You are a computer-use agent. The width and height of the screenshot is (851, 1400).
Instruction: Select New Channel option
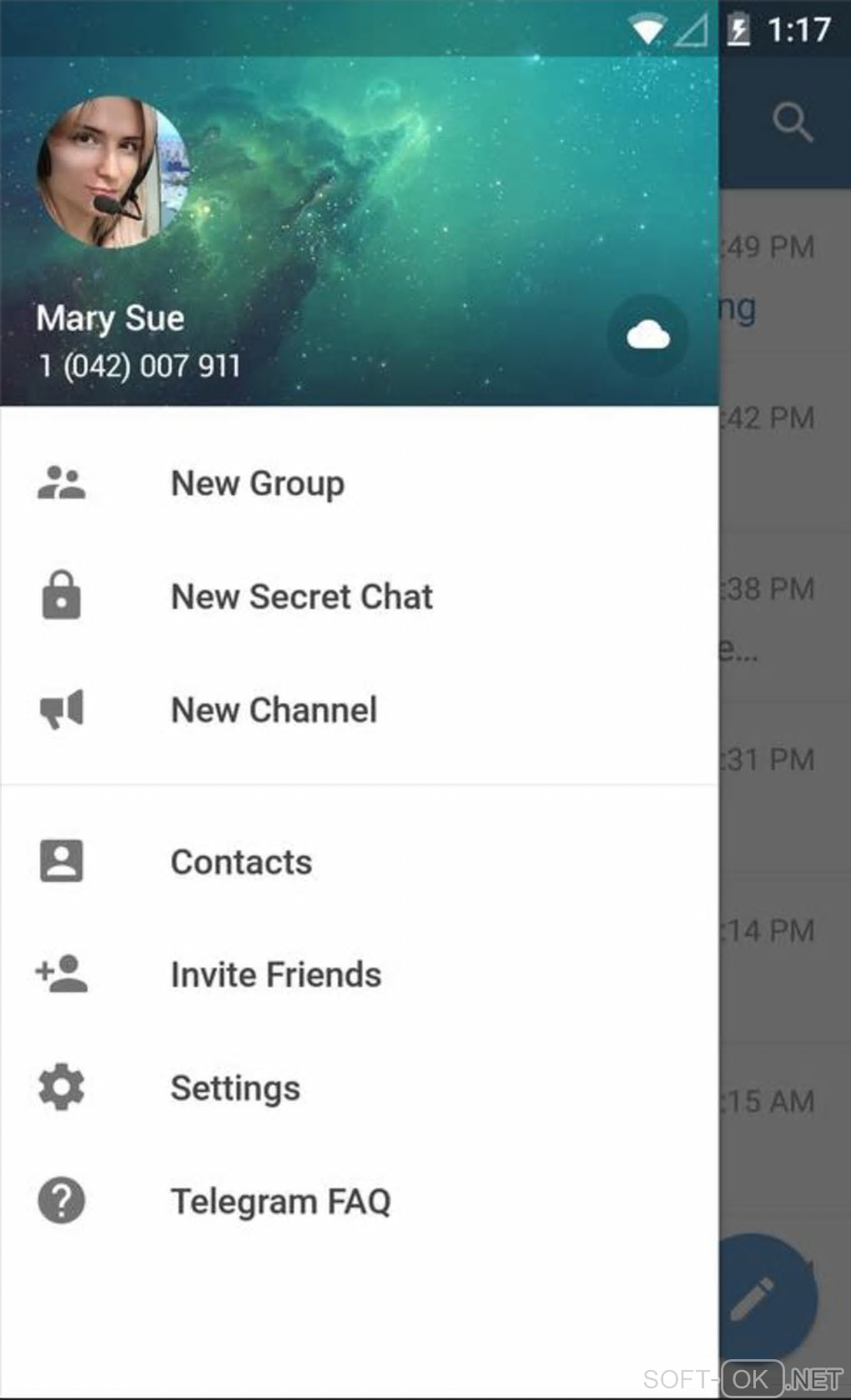pos(274,710)
